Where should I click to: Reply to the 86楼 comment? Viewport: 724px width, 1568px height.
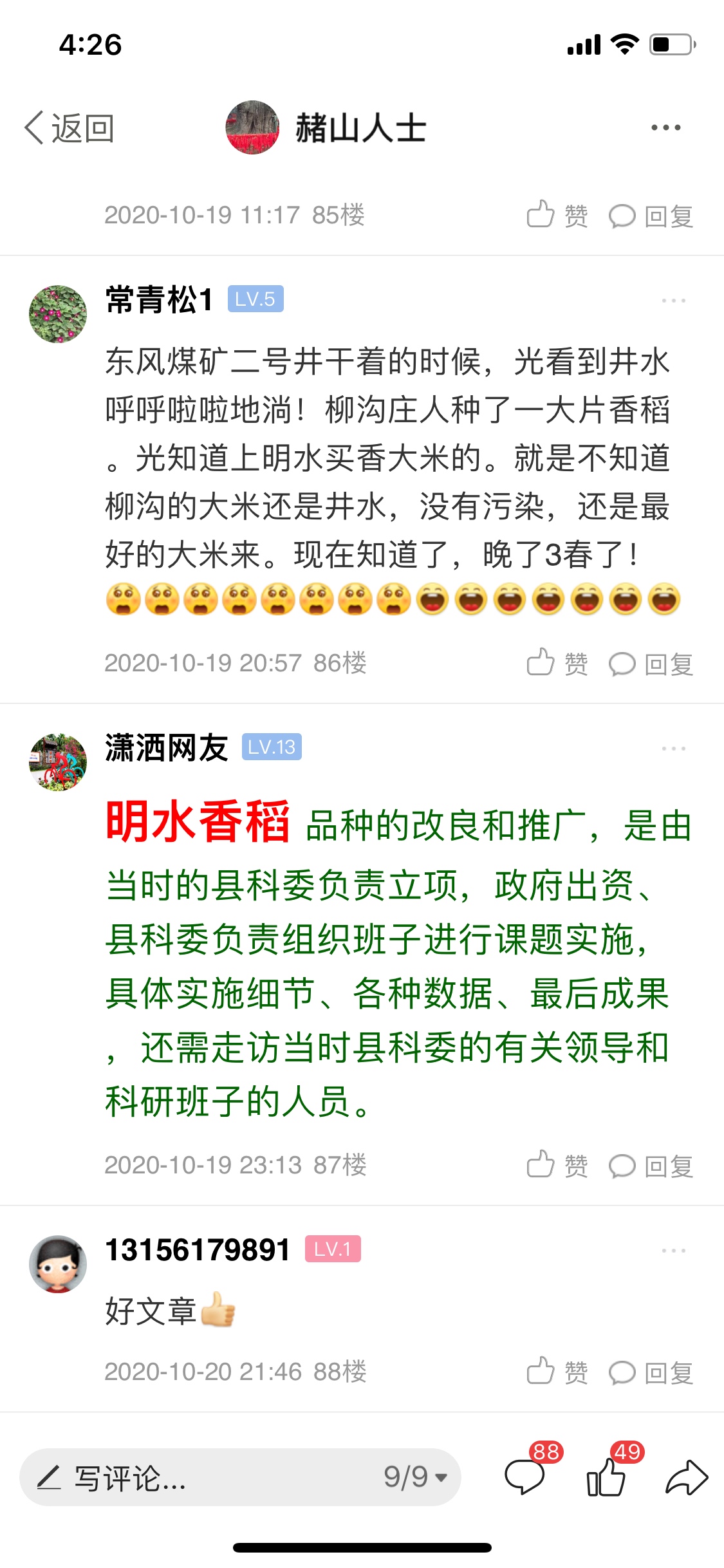(651, 664)
